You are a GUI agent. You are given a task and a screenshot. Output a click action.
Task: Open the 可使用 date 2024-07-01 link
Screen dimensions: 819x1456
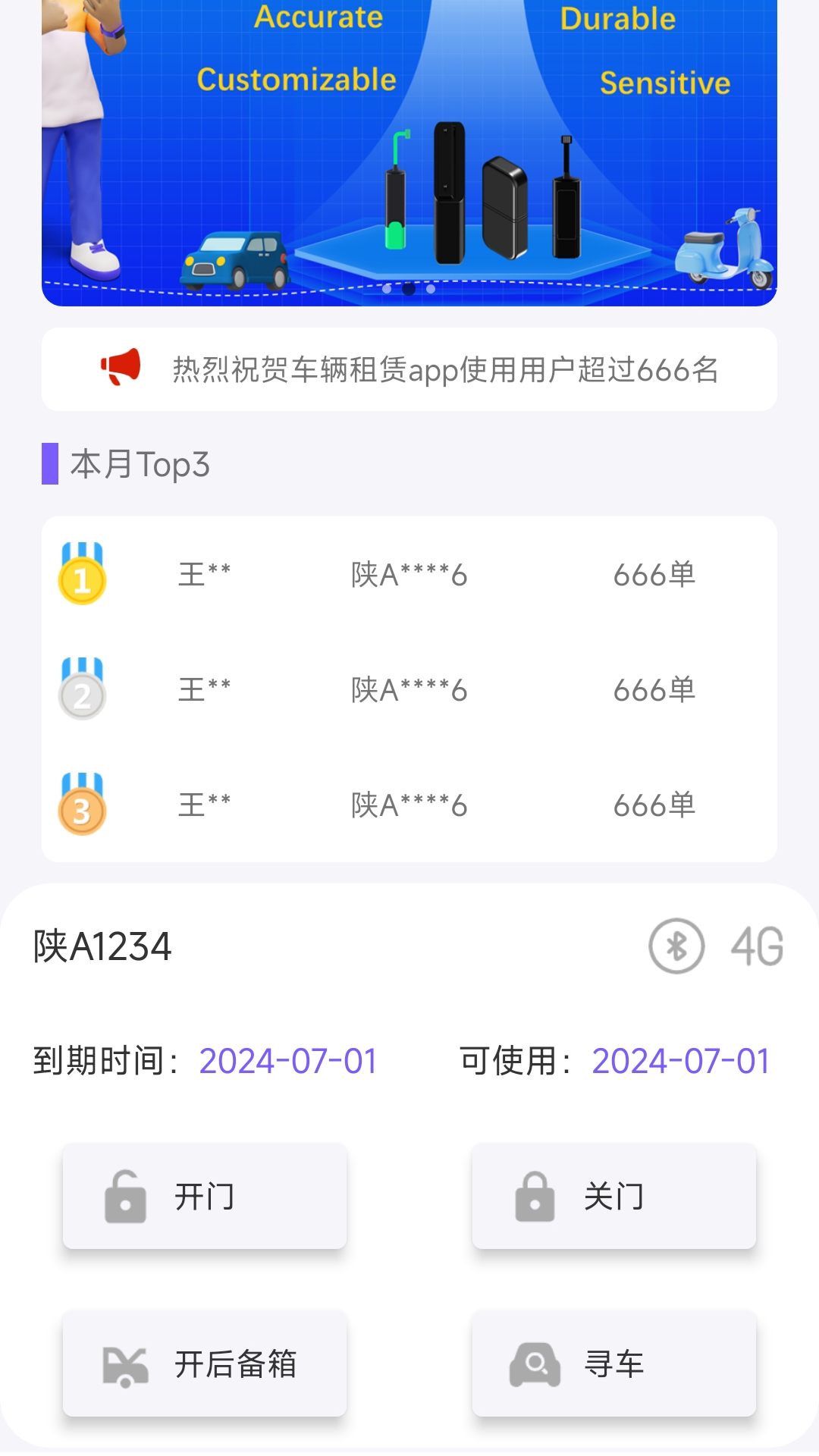680,1062
